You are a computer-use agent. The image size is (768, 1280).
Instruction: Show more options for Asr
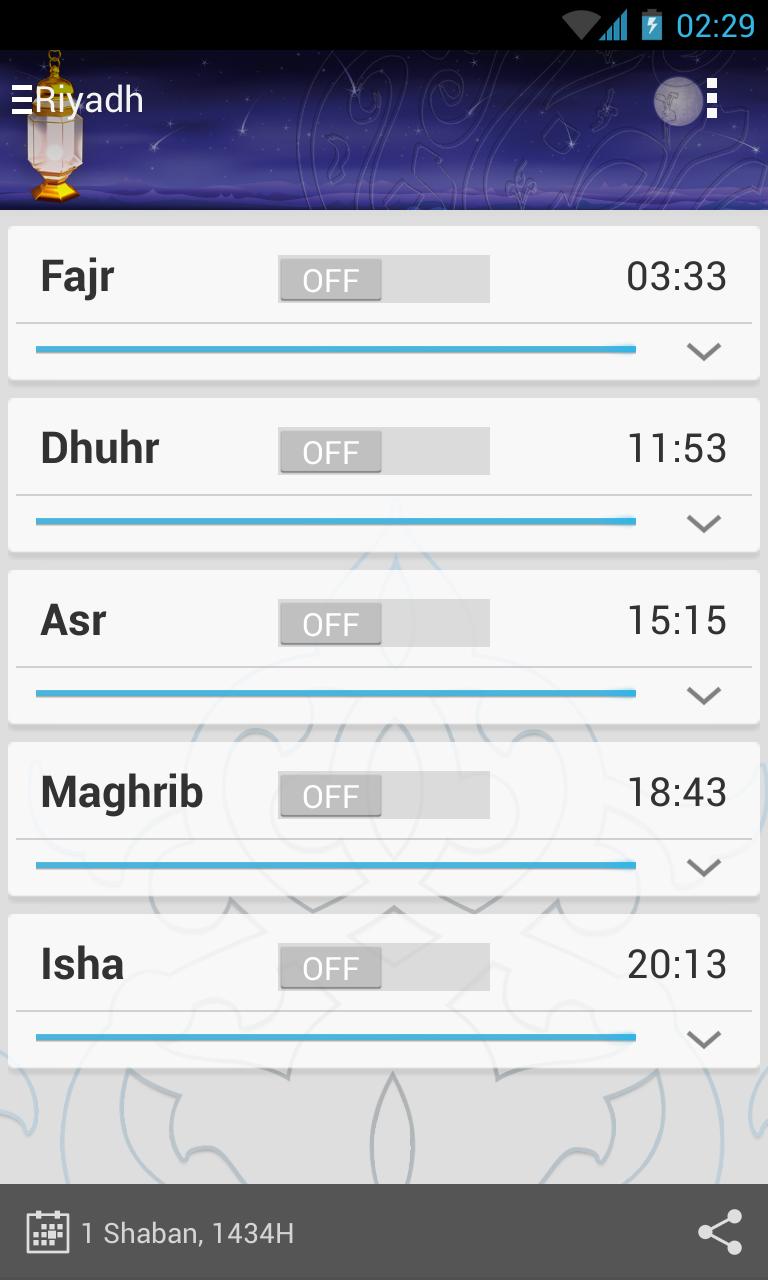(x=704, y=695)
